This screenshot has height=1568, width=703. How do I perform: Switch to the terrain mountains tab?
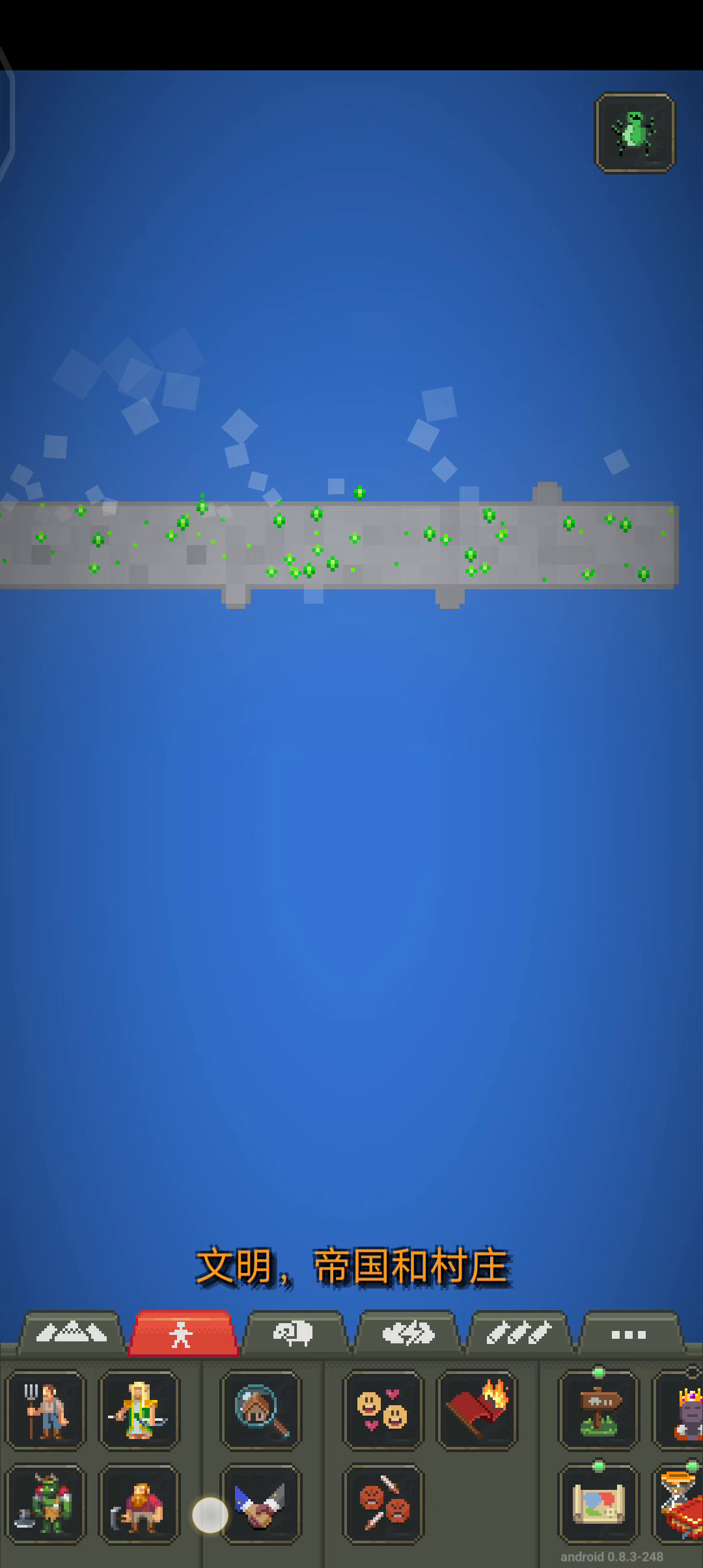point(72,1333)
